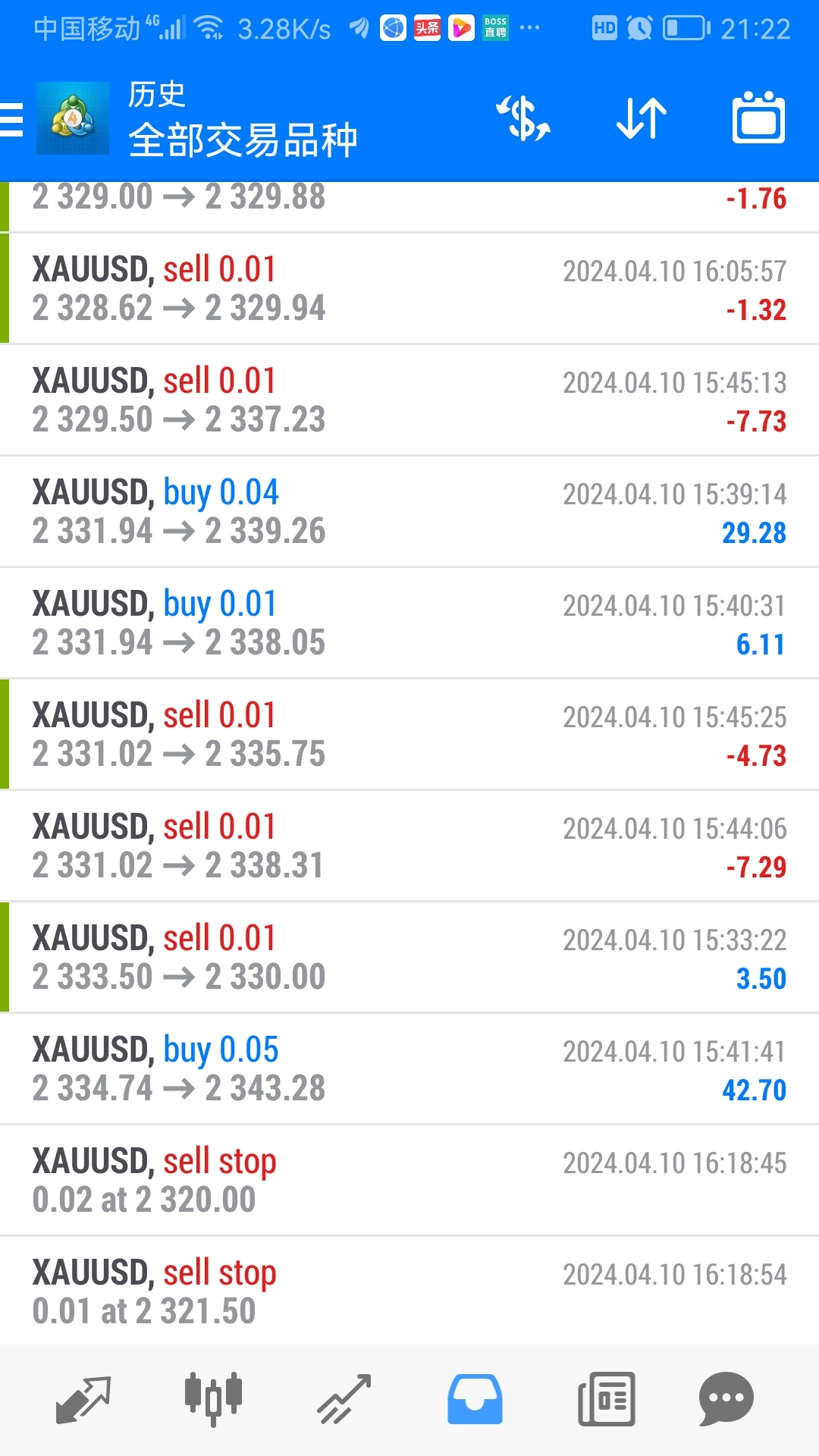Screen dimensions: 819x1456
Task: Open the sell 0.01 trade closed at 2 329.94
Action: [x=409, y=289]
